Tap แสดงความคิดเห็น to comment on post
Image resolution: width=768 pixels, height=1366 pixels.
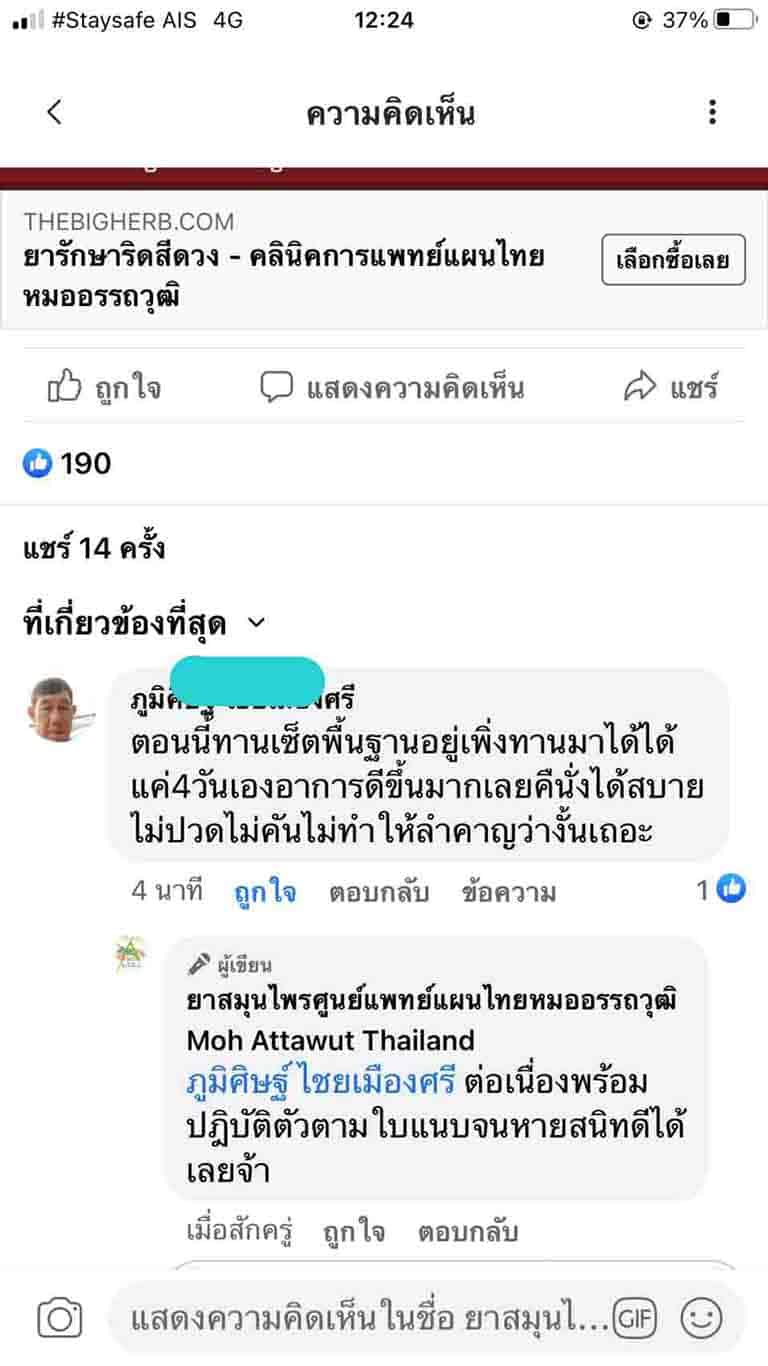tap(392, 388)
